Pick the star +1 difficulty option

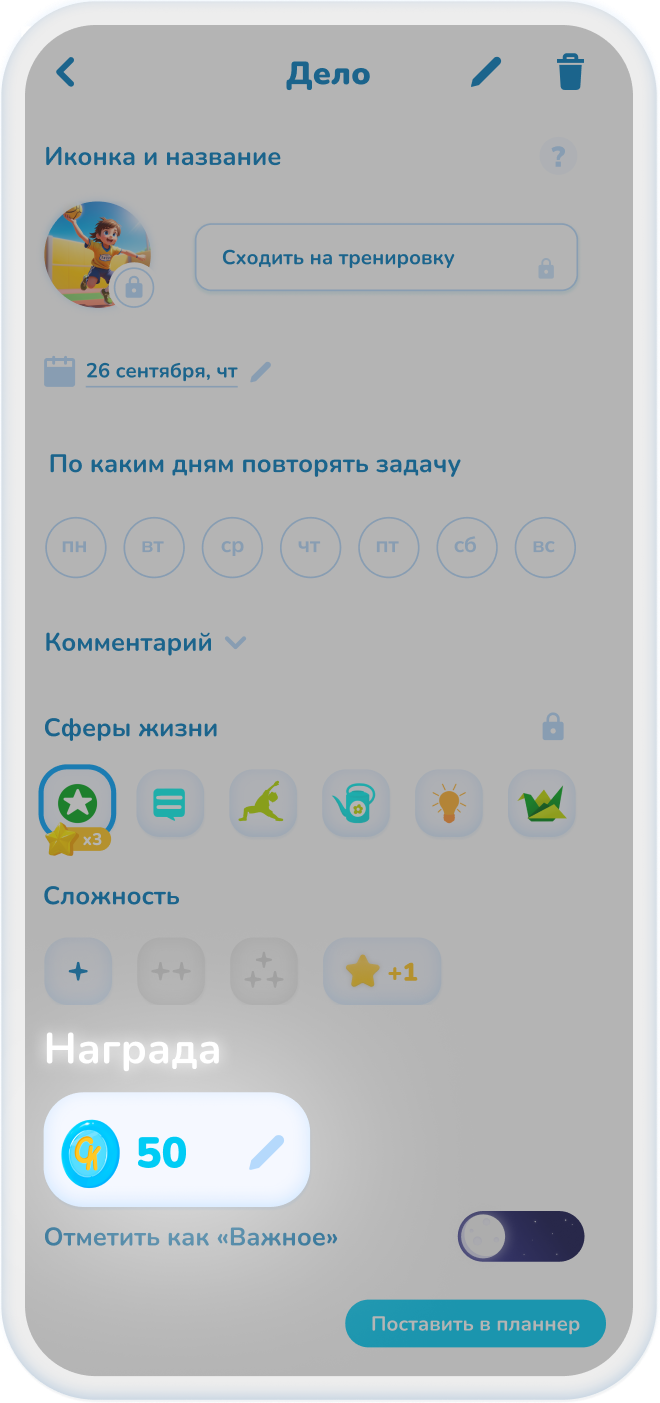pos(382,971)
